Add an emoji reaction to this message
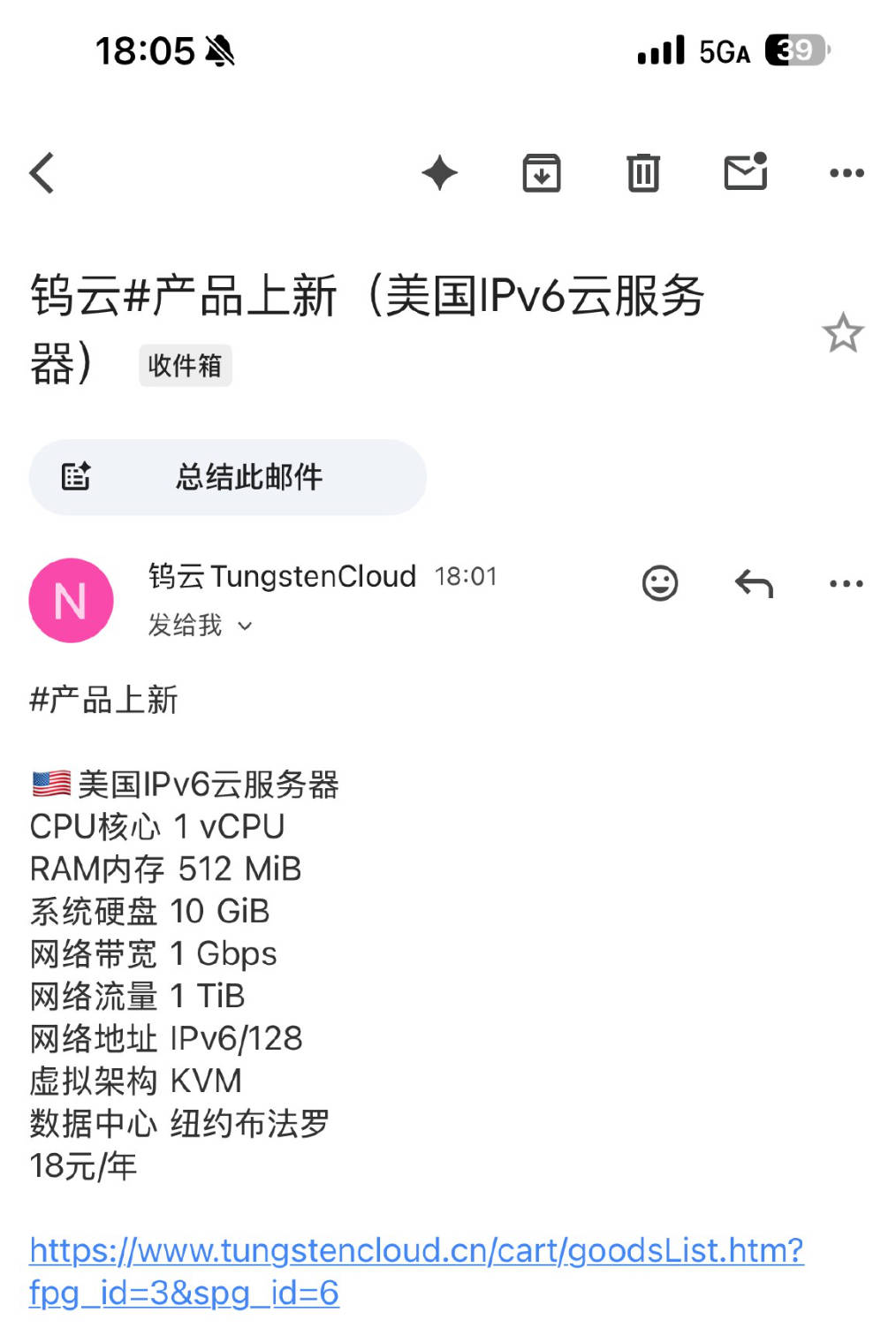 tap(659, 583)
